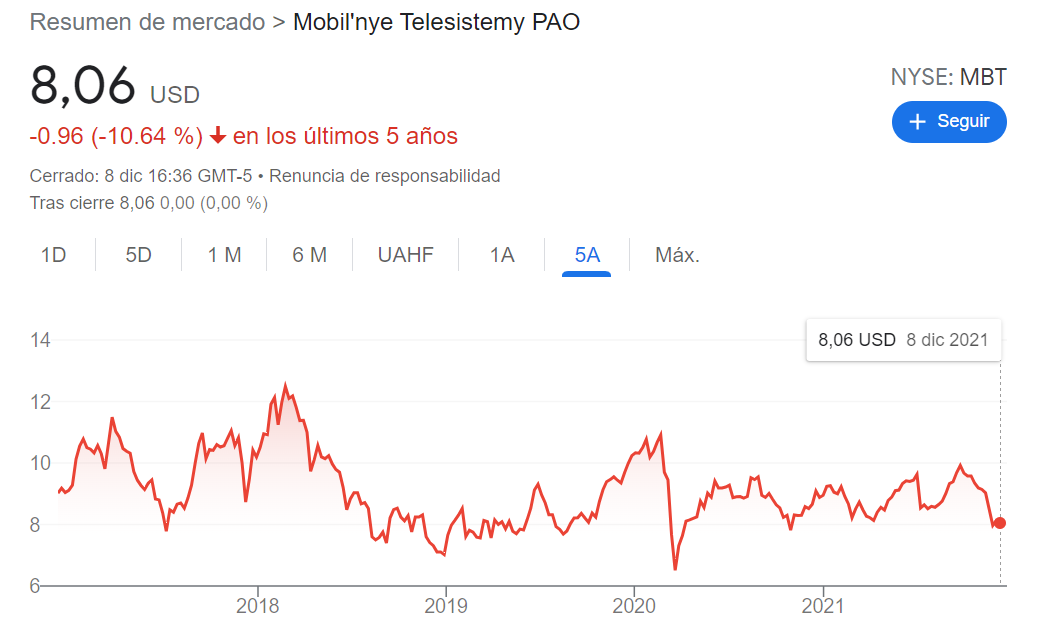Show the Máx. time range
The image size is (1050, 628).
tap(677, 255)
